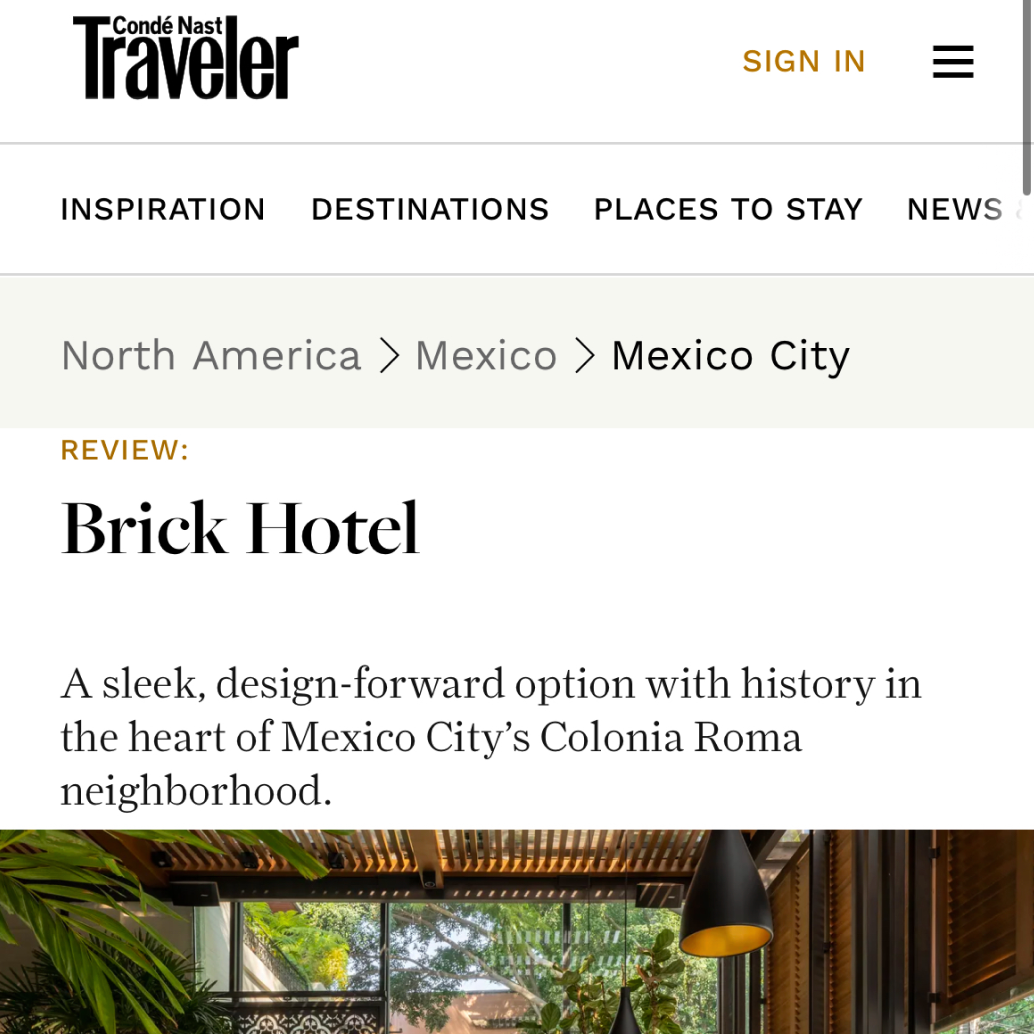Go to Condé Nast Traveler homepage
This screenshot has width=1034, height=1034.
(x=186, y=58)
